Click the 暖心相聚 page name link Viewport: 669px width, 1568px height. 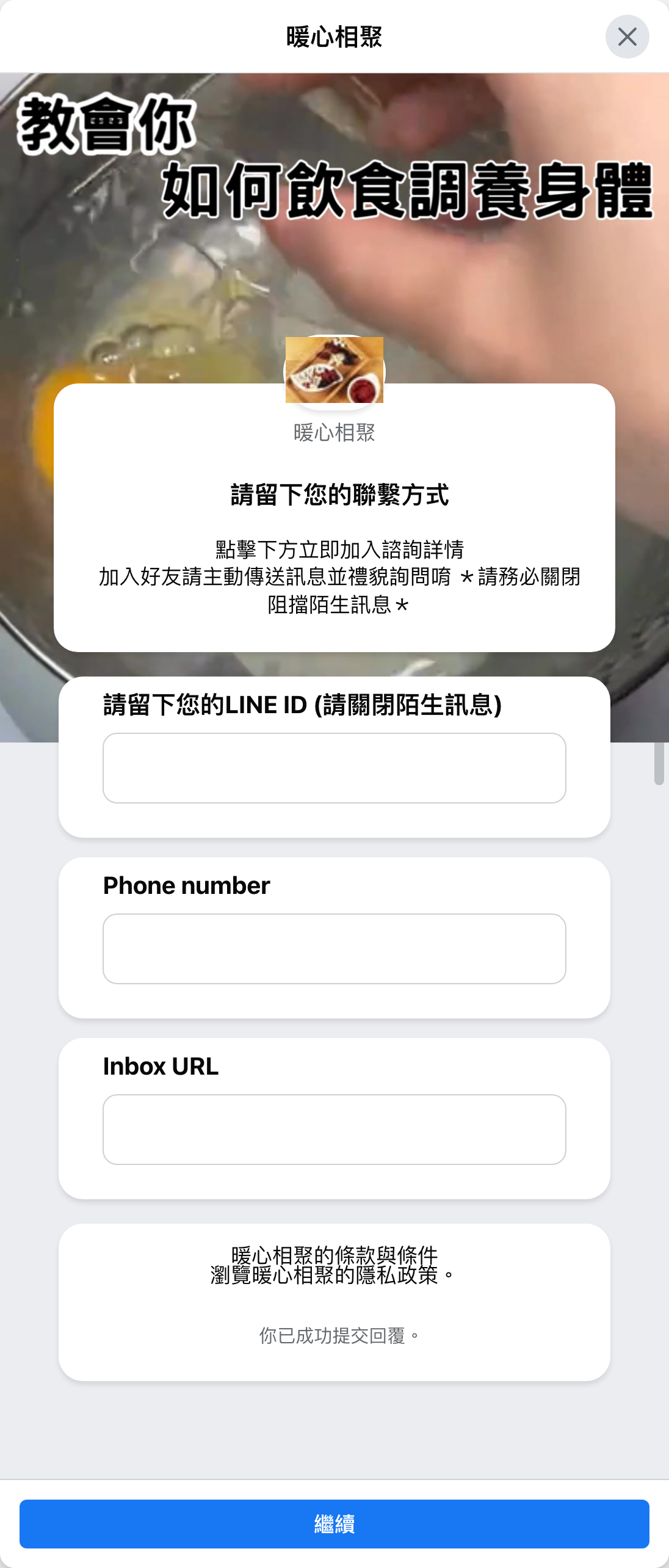click(334, 434)
